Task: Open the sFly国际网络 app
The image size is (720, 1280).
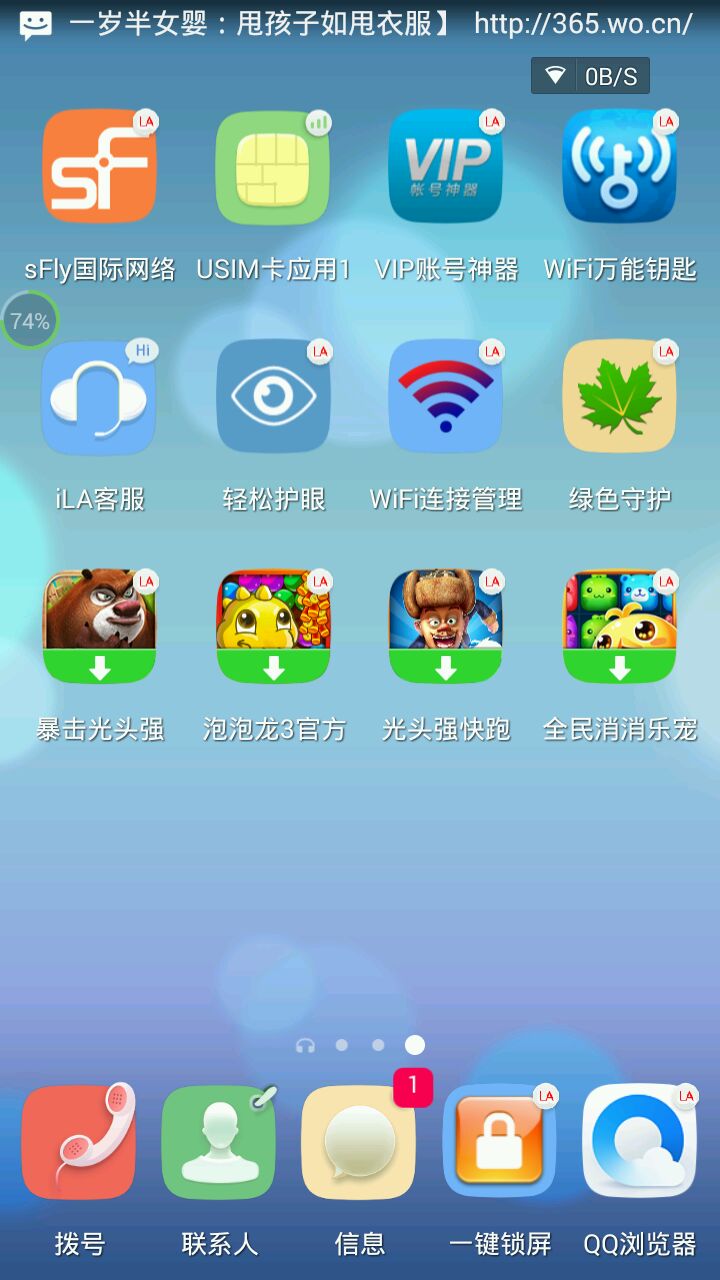Action: (x=100, y=167)
